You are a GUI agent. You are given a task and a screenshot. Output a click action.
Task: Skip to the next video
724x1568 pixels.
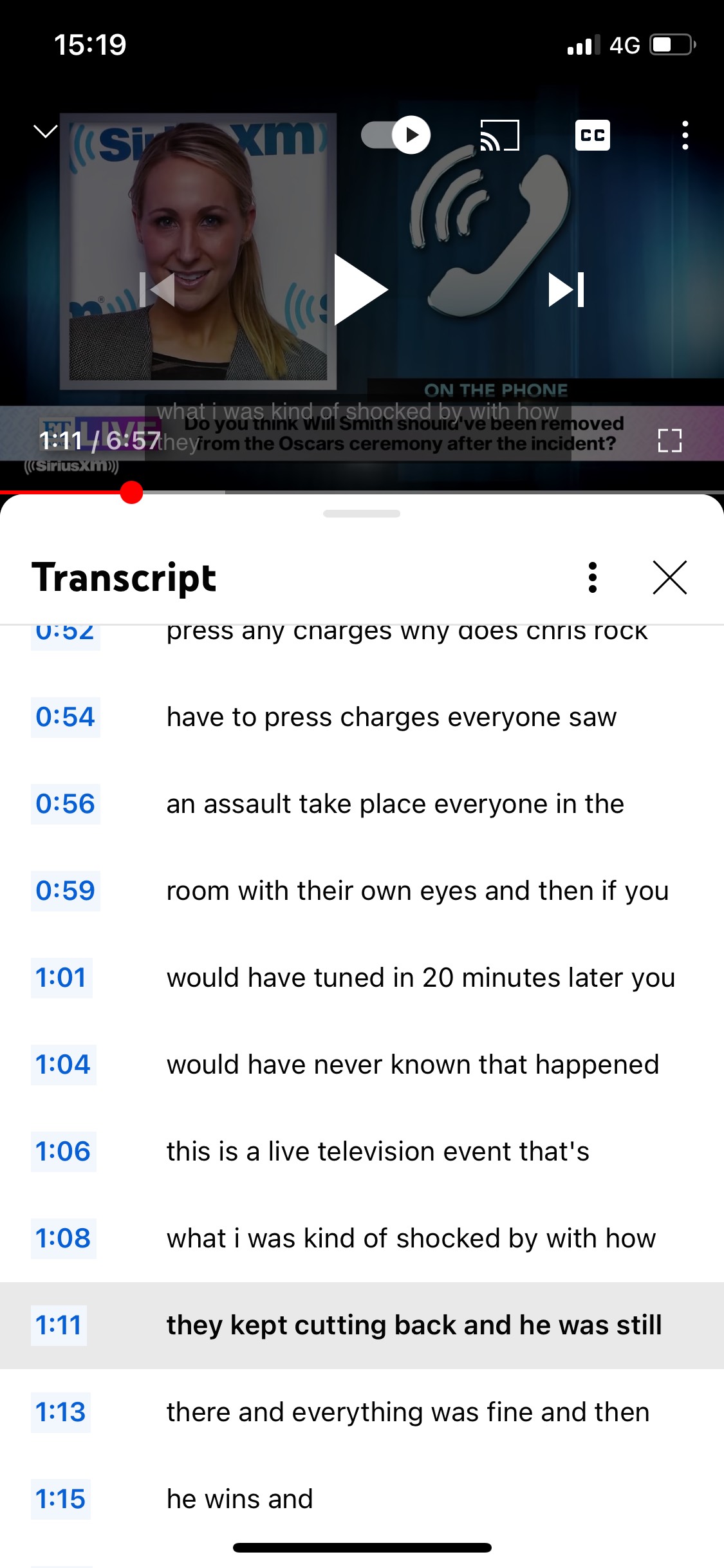[x=566, y=290]
